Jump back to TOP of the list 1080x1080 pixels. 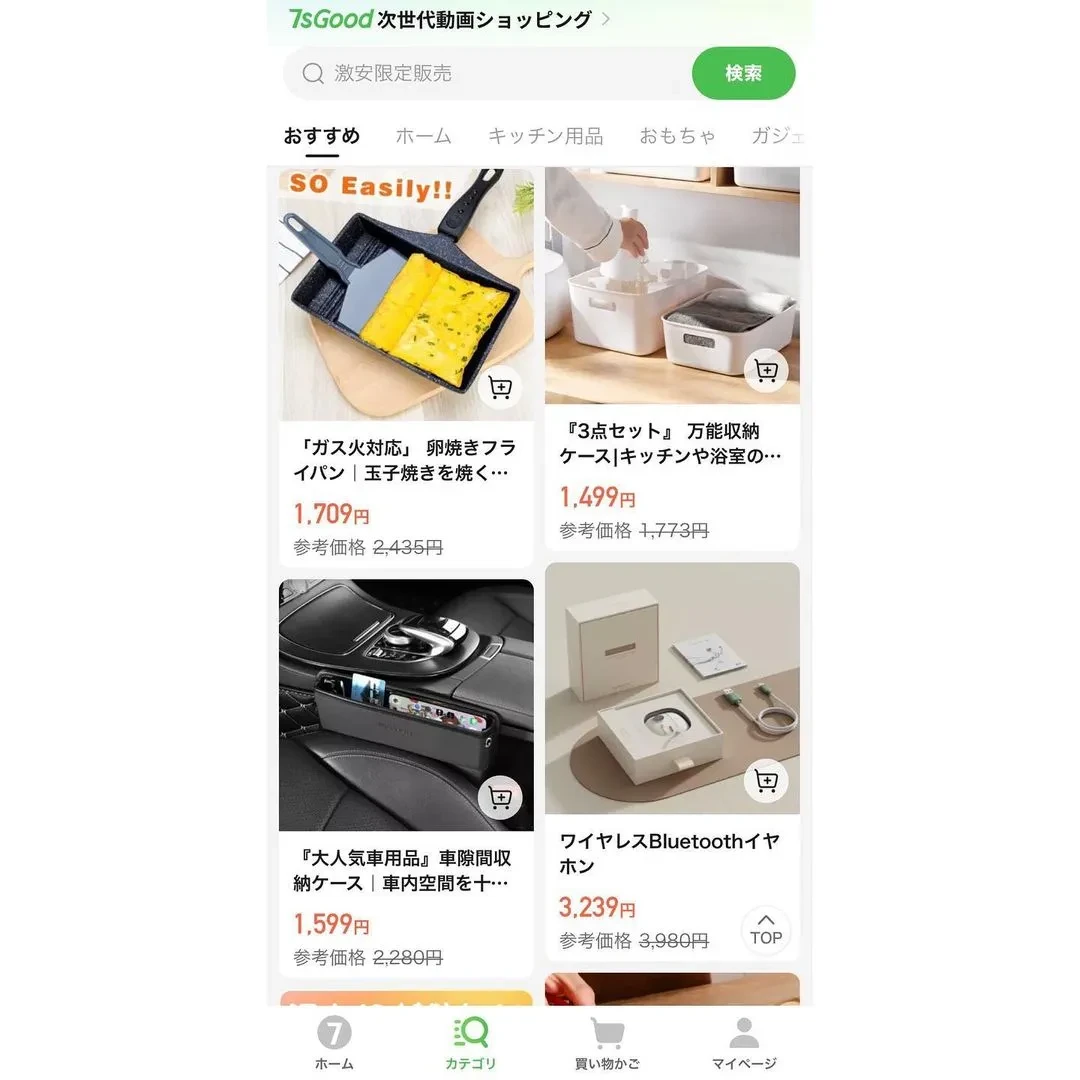click(x=766, y=929)
